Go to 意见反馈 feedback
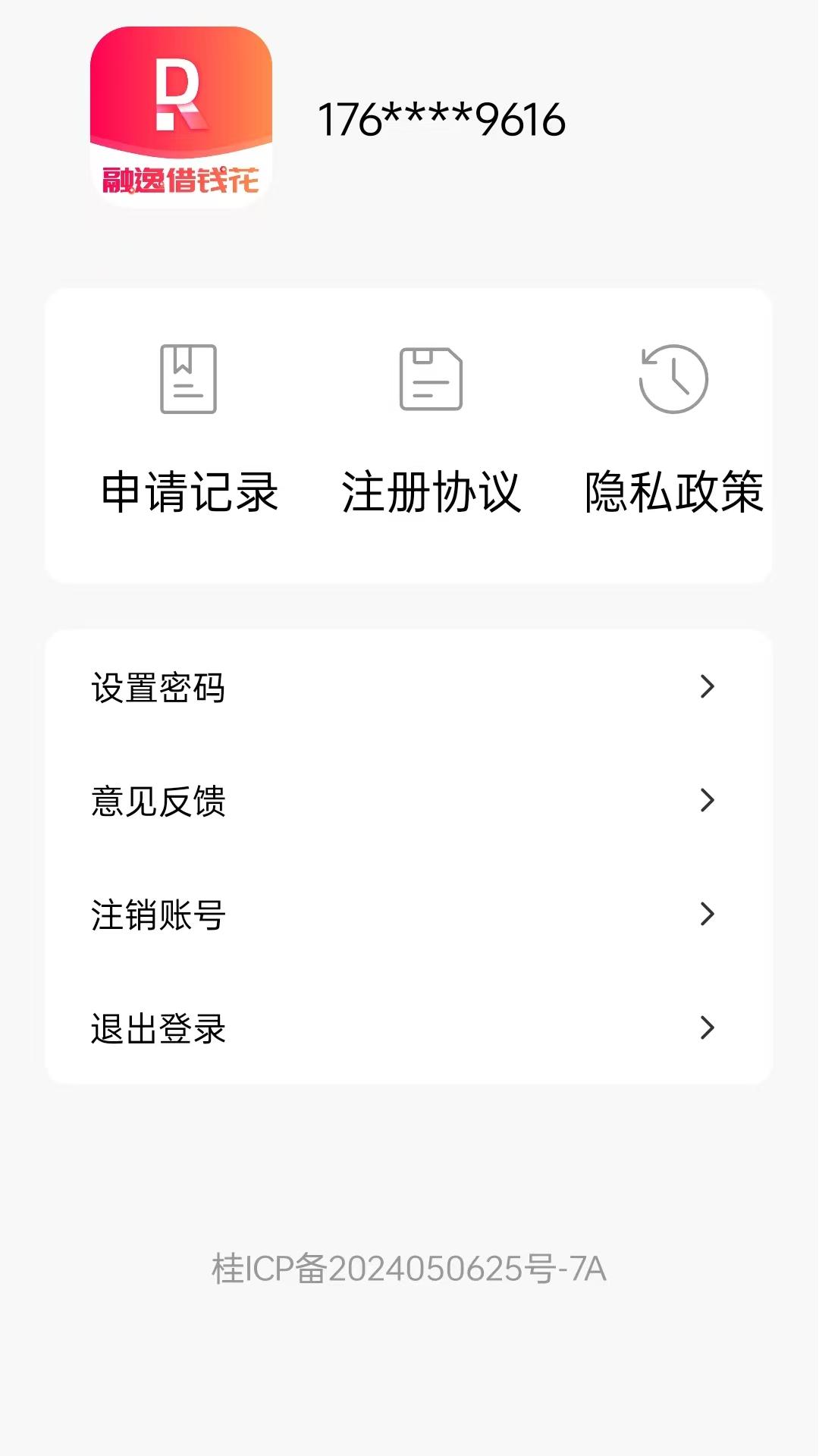The width and height of the screenshot is (819, 1456). point(408,801)
